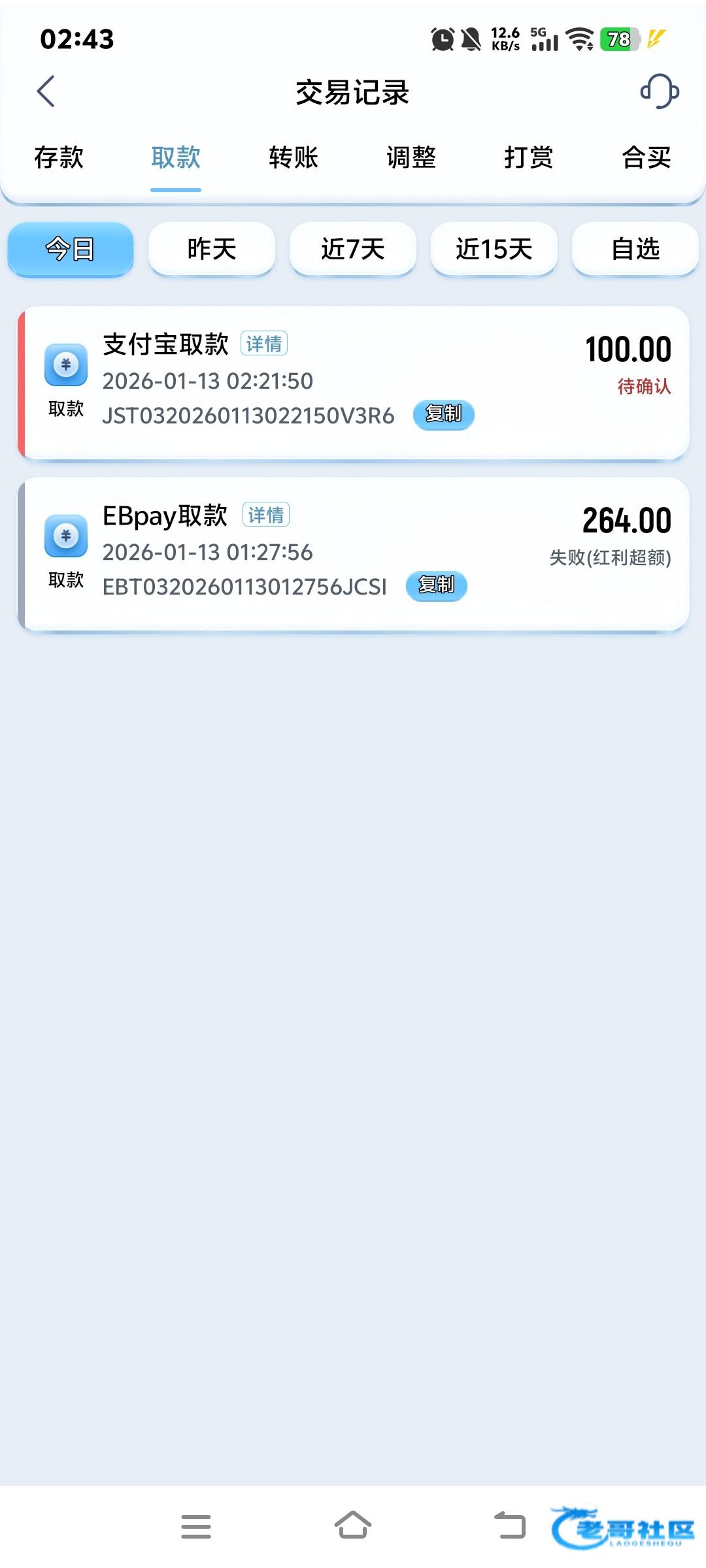Image resolution: width=706 pixels, height=1568 pixels.
Task: Choose a custom date range with 自选
Action: point(635,249)
